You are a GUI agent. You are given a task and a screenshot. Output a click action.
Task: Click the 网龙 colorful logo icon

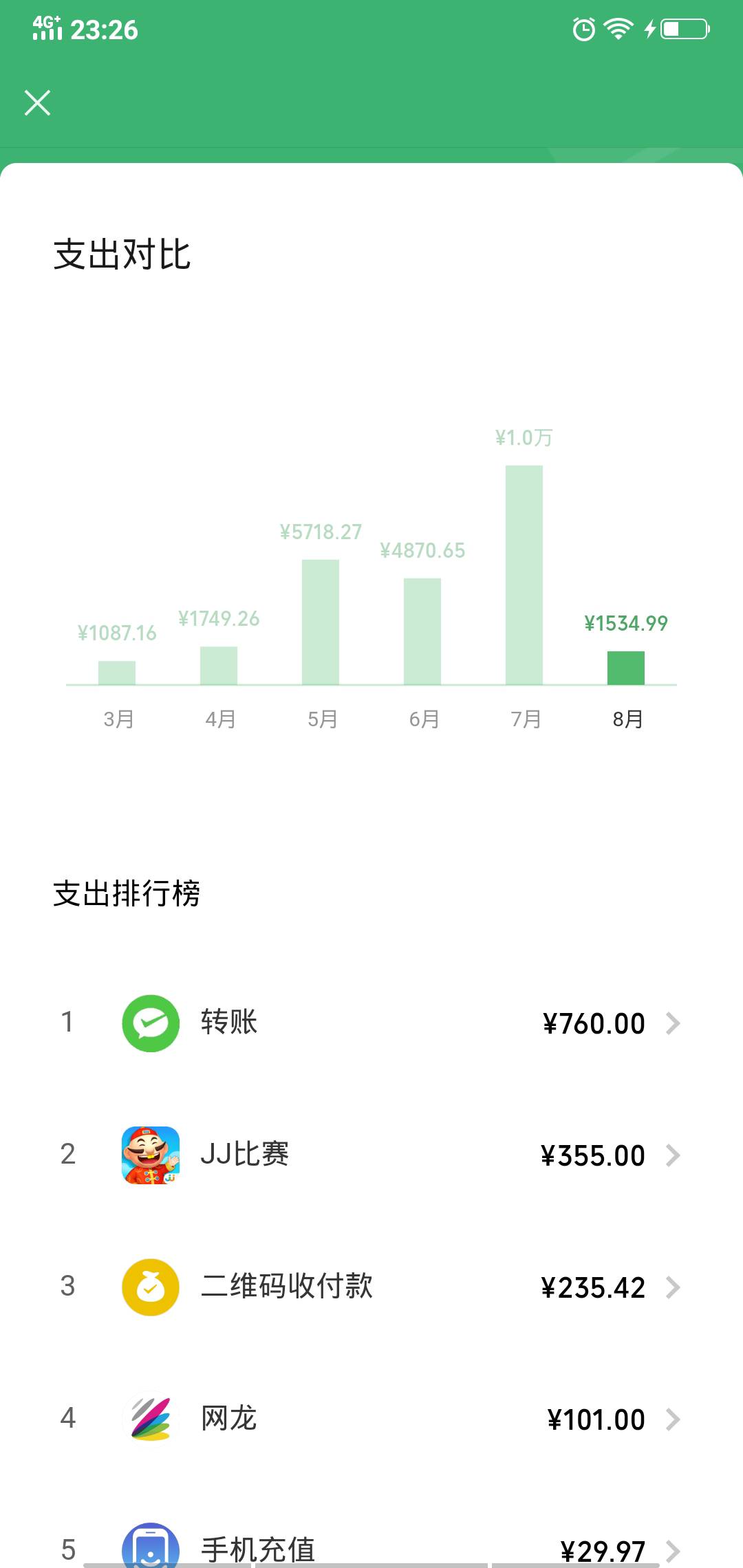150,1419
